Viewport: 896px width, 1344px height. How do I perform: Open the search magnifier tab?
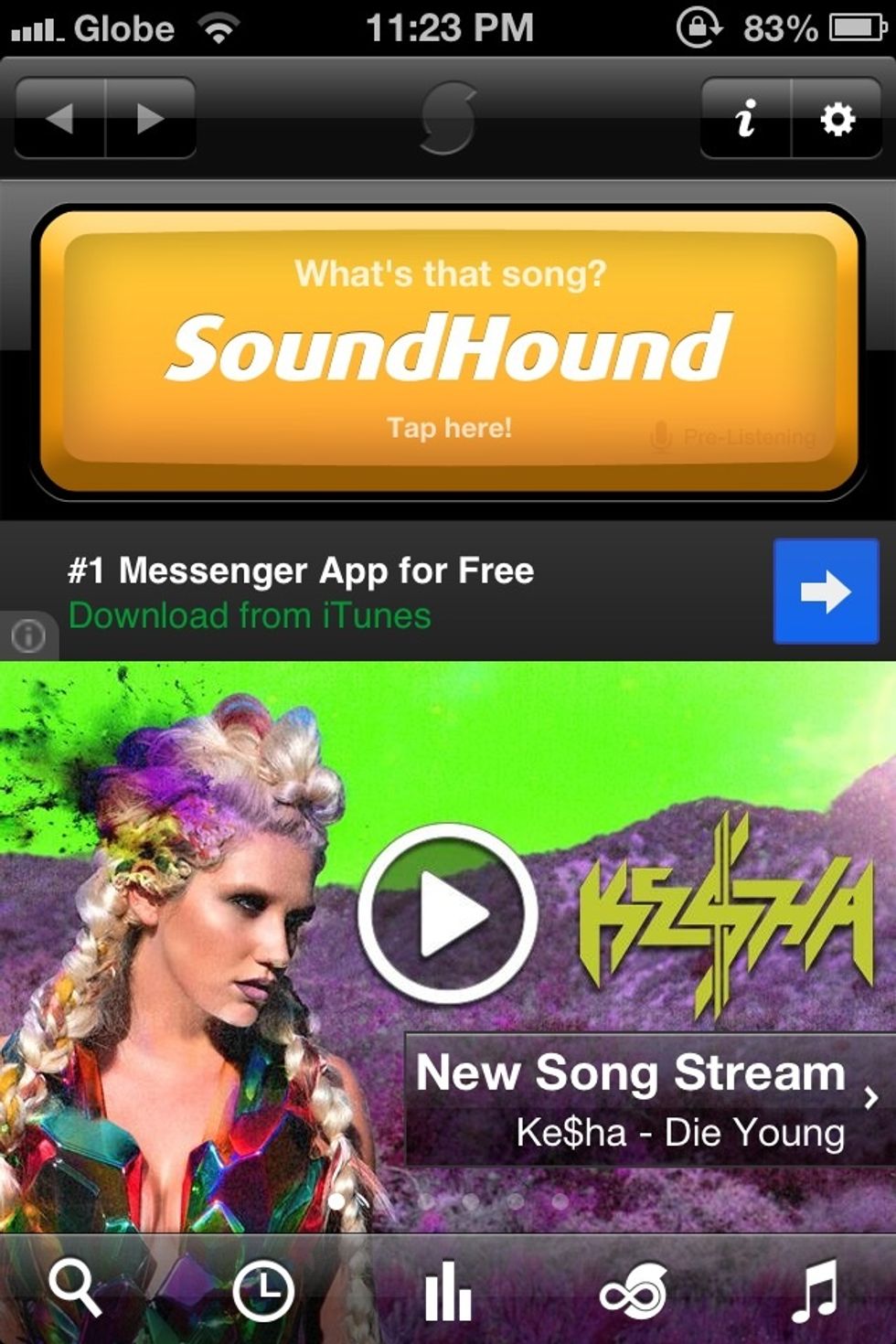coord(76,1289)
